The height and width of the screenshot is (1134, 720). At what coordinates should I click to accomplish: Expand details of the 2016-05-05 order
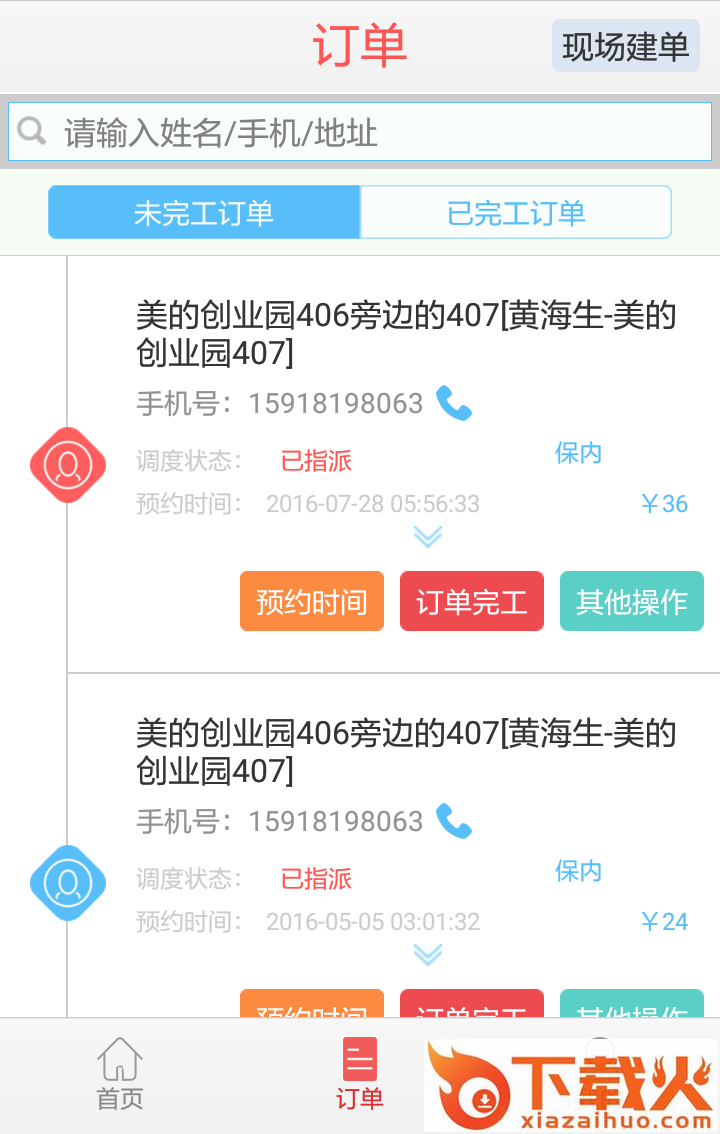tap(428, 956)
